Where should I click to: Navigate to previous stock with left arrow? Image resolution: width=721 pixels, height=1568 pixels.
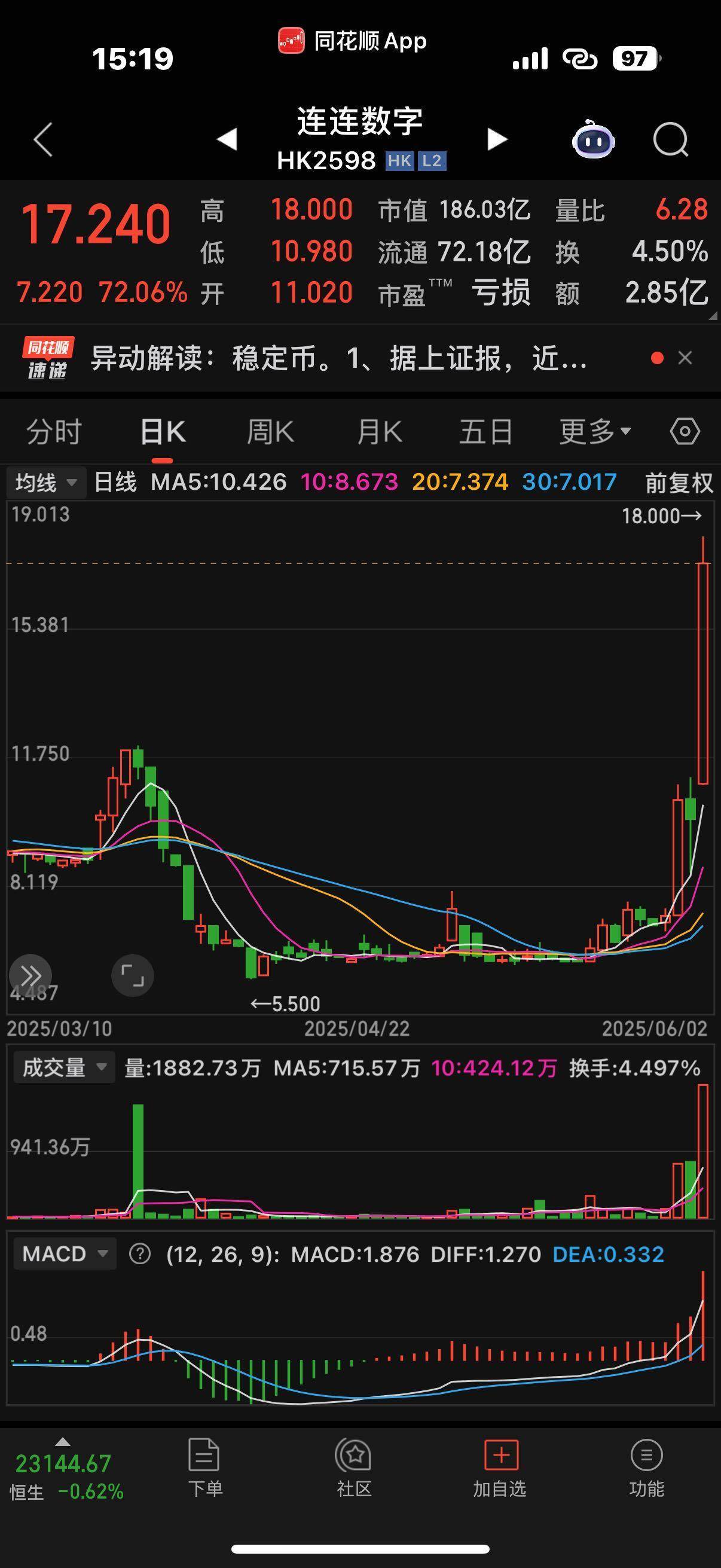227,139
